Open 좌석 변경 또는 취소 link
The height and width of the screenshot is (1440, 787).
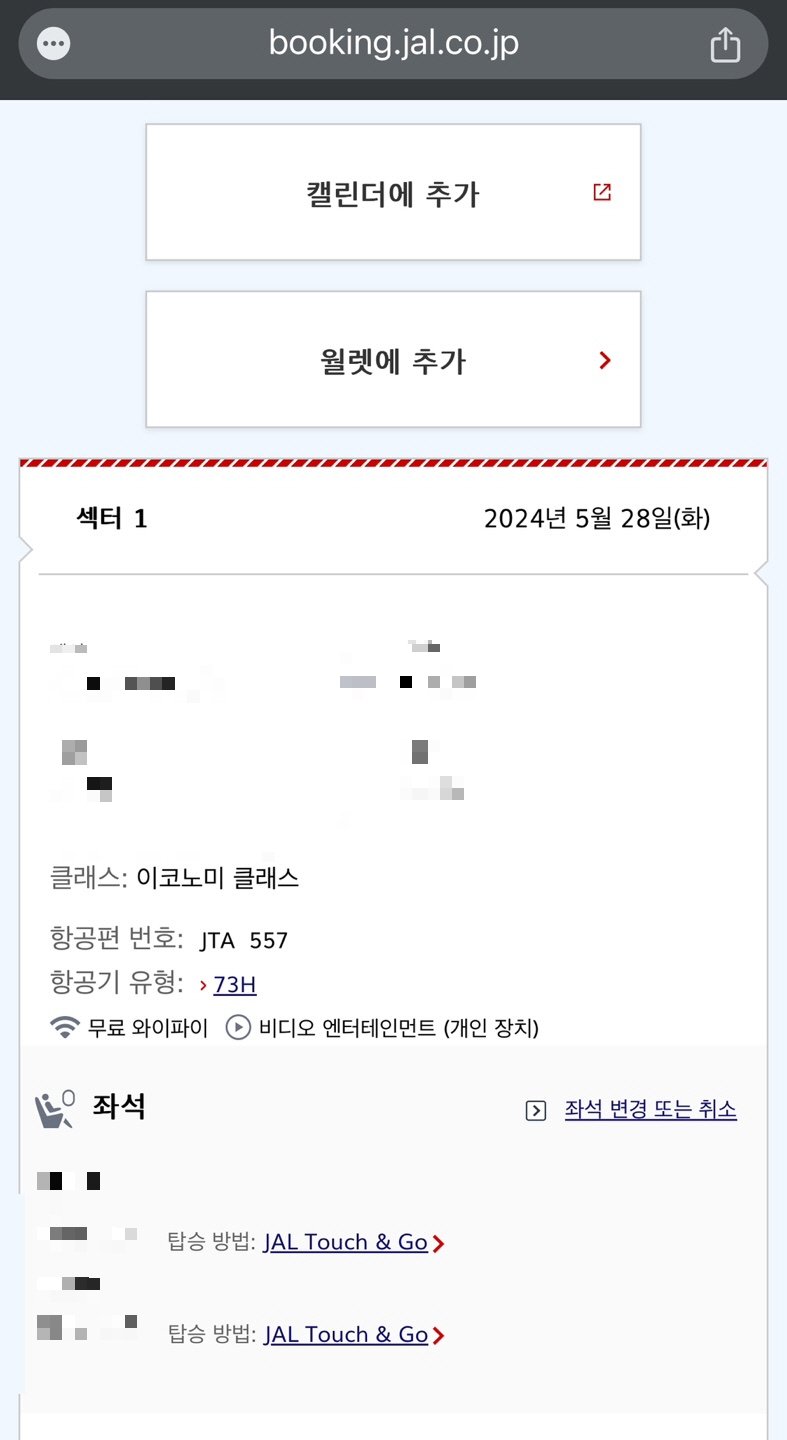pos(650,1110)
